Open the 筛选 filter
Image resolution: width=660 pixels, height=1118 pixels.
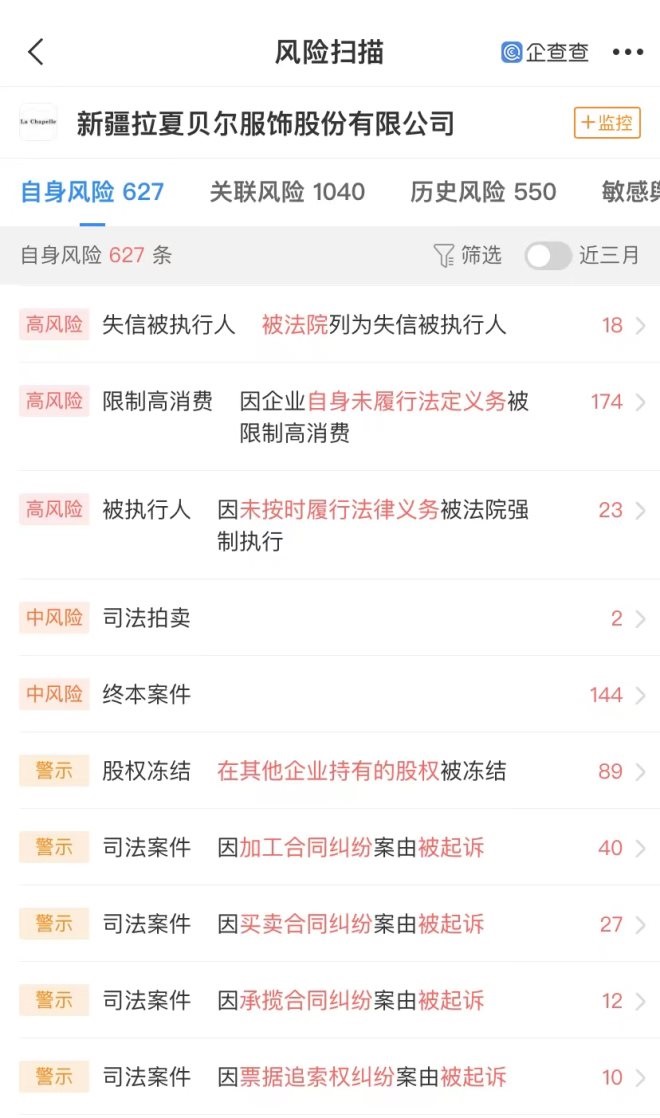point(468,255)
